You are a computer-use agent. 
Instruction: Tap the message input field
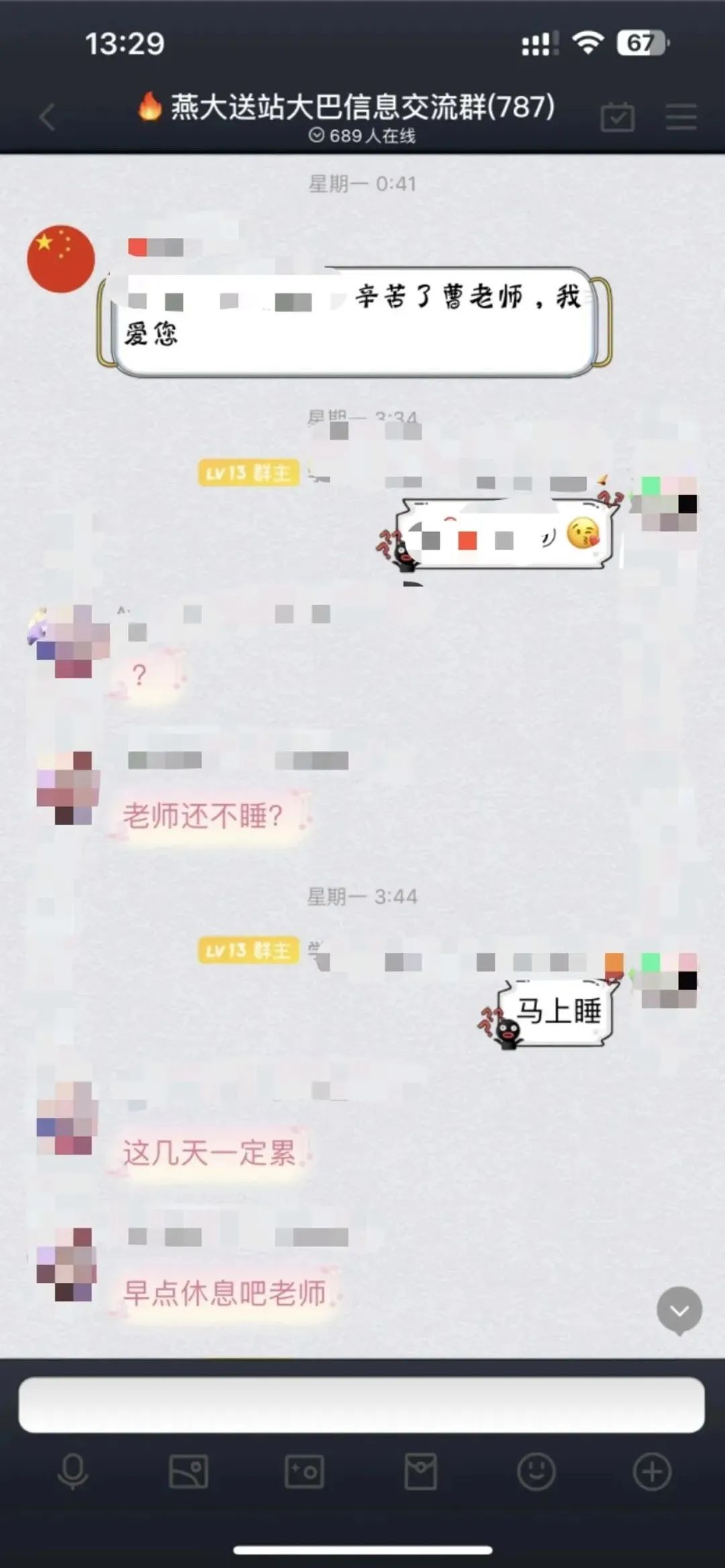click(x=361, y=1404)
